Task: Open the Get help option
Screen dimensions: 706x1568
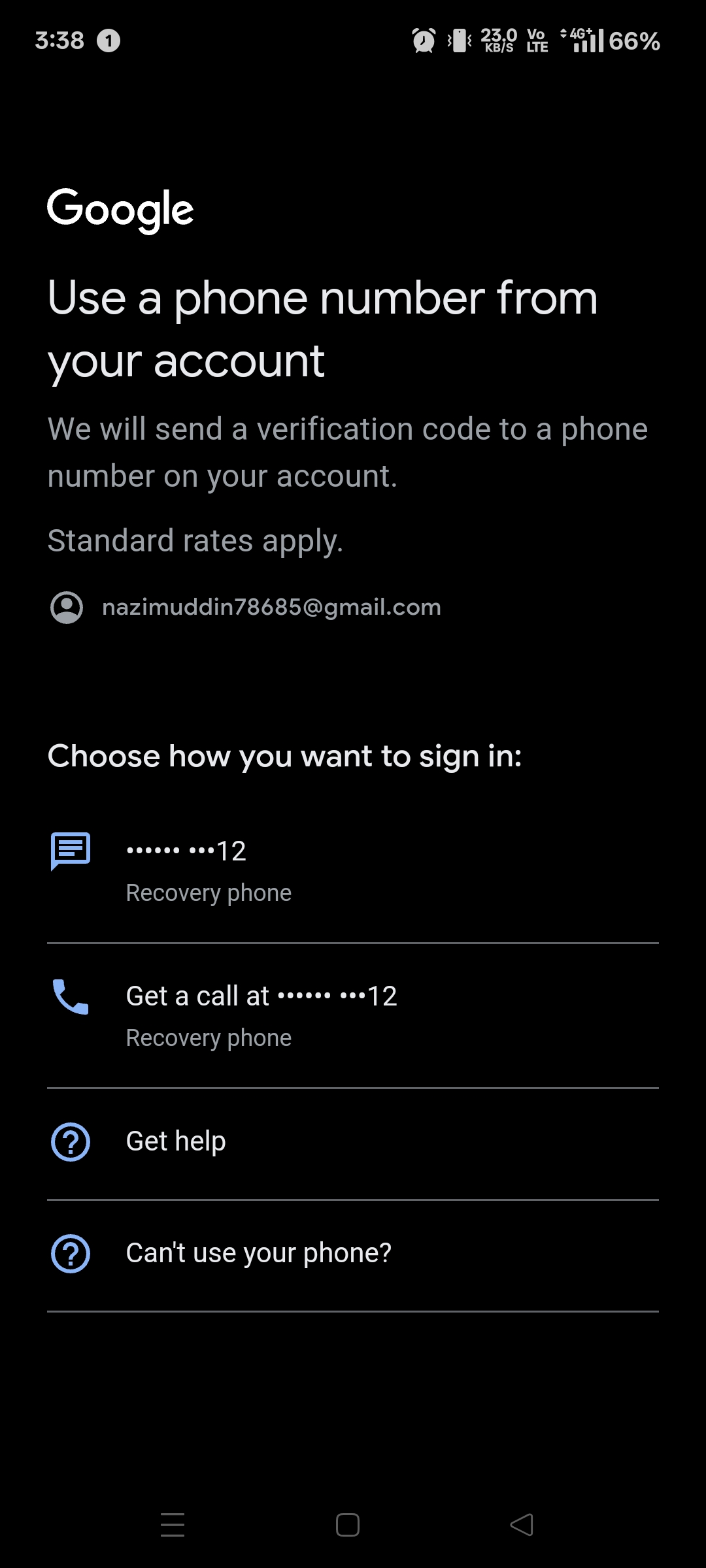Action: point(353,1144)
